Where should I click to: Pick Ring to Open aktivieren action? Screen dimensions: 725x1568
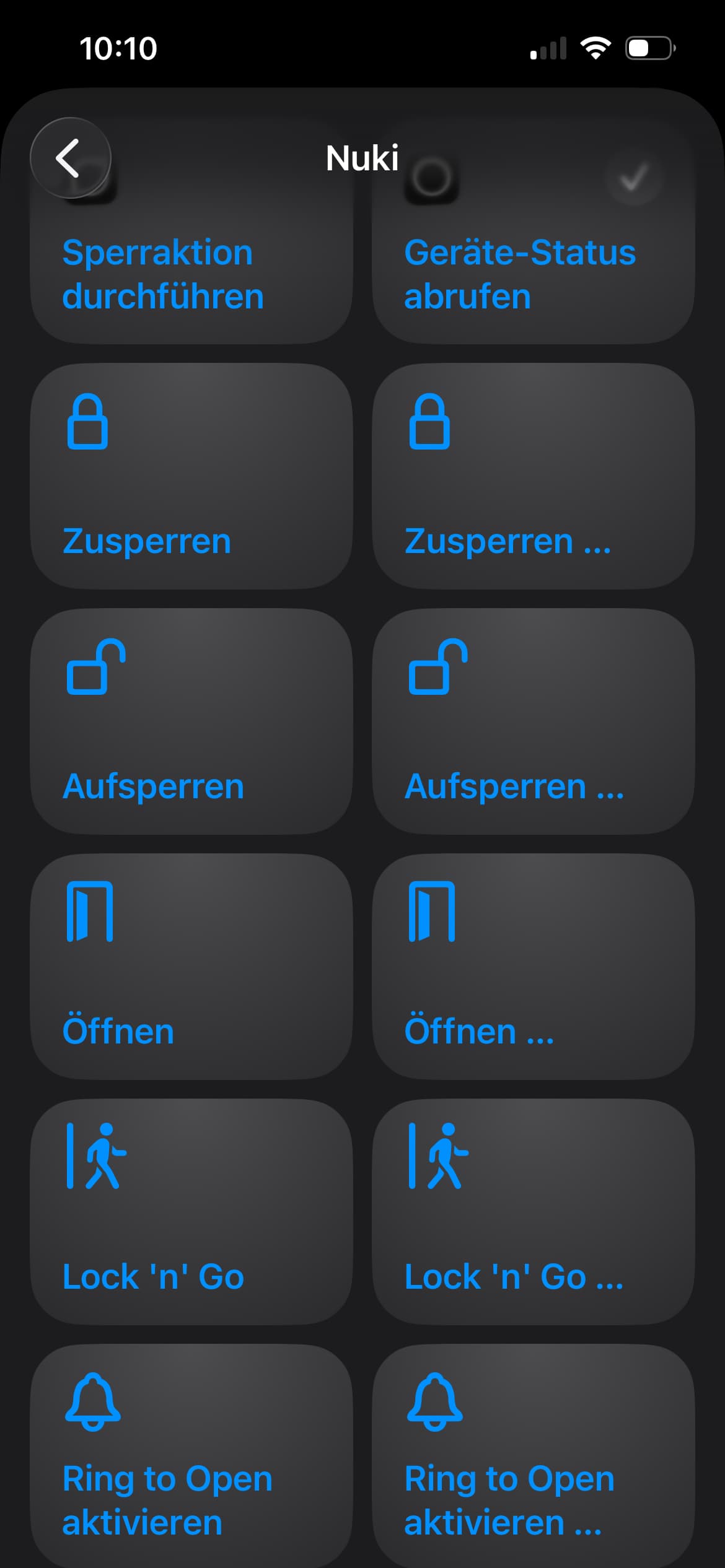pos(191,1455)
